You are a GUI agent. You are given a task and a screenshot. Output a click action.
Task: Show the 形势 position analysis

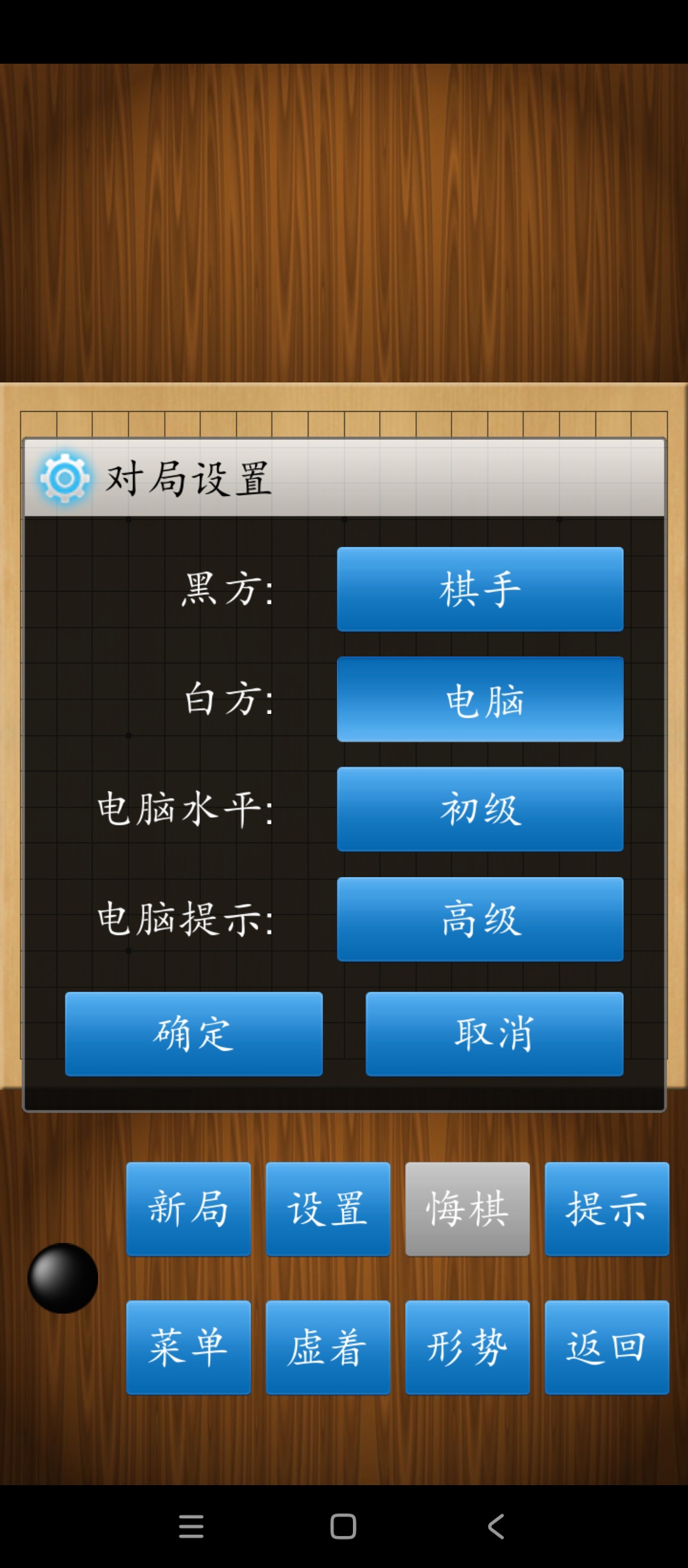pos(467,1347)
